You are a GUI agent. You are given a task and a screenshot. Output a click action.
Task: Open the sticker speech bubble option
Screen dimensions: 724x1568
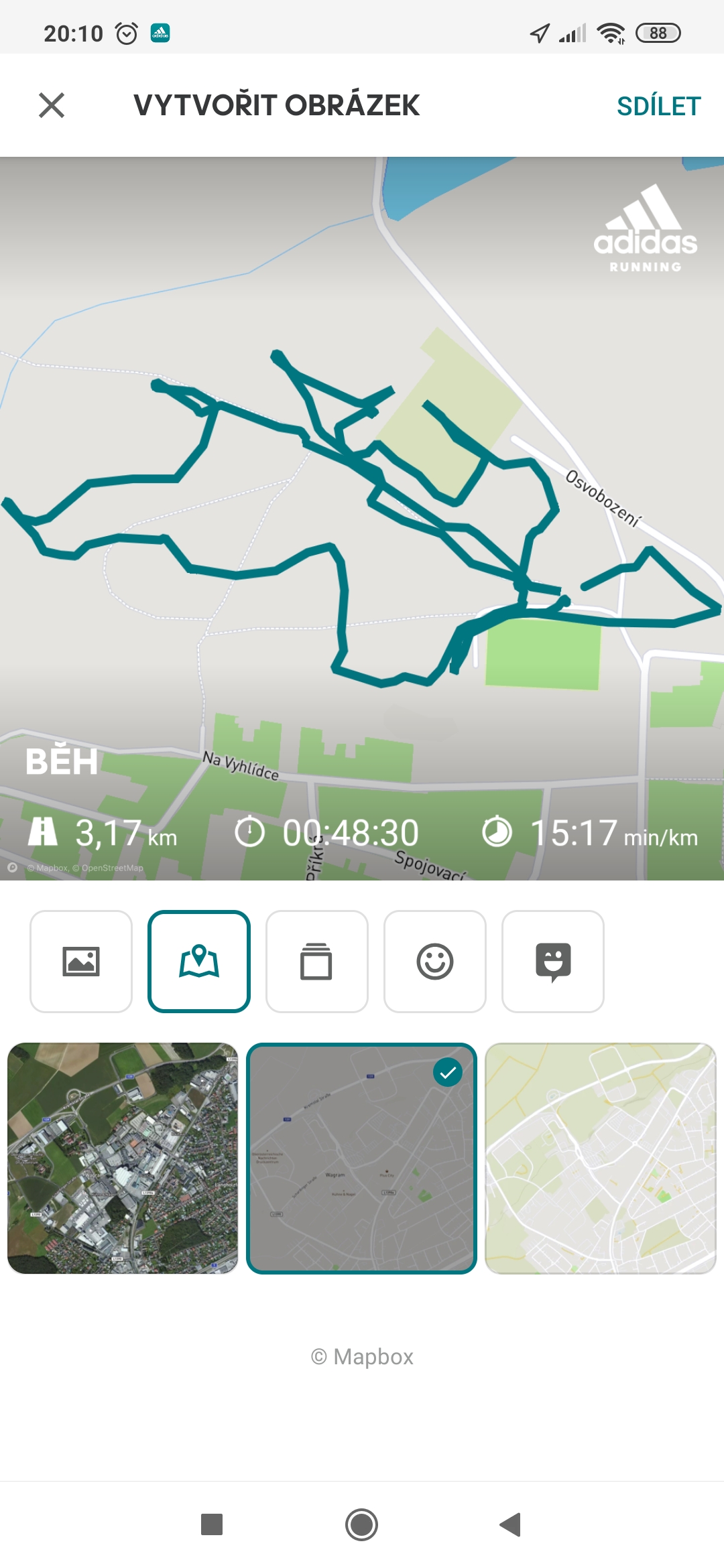pyautogui.click(x=553, y=962)
